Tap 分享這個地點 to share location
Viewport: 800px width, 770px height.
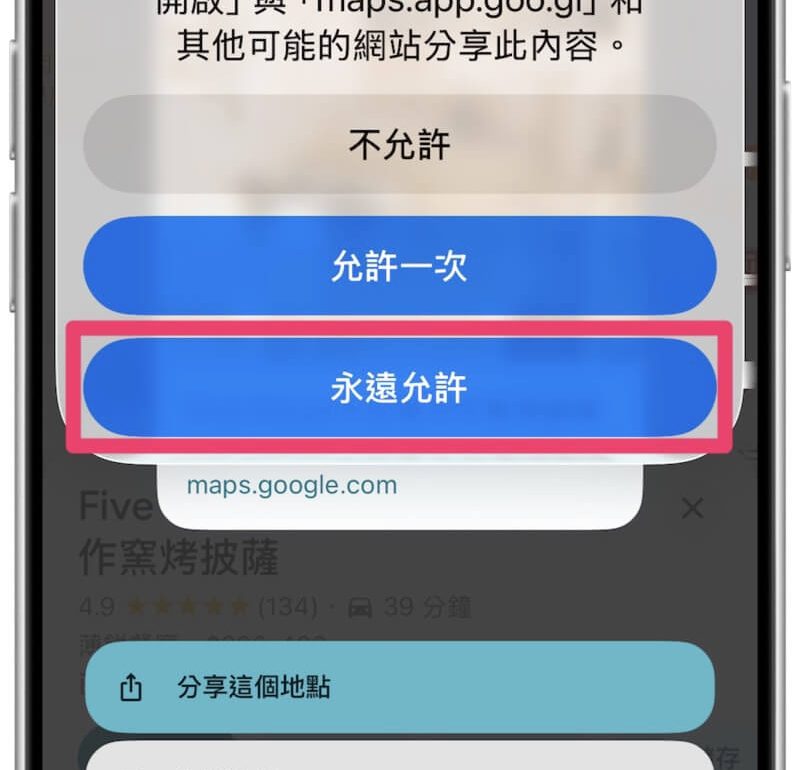click(x=399, y=688)
